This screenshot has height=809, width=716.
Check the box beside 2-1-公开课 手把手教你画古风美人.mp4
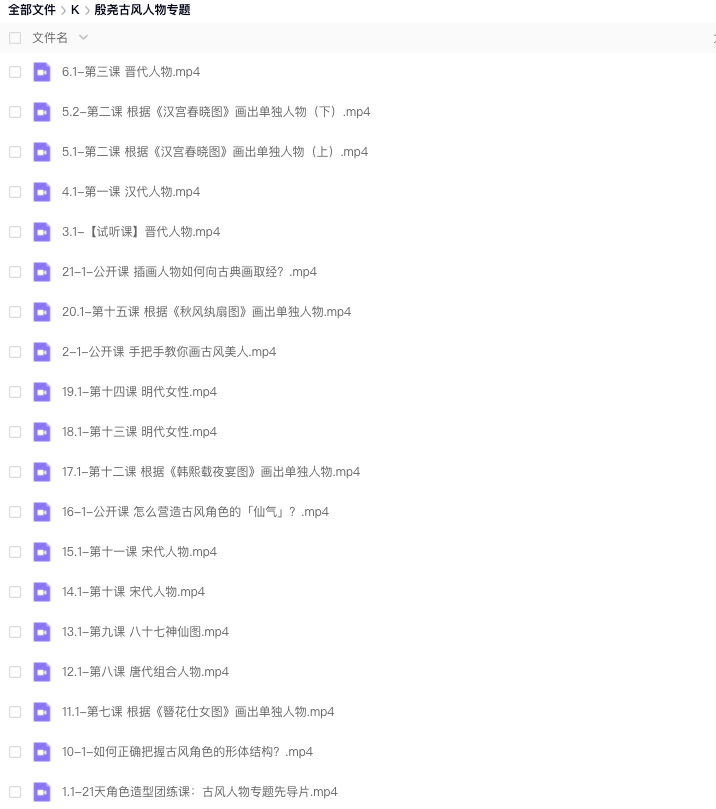click(15, 352)
